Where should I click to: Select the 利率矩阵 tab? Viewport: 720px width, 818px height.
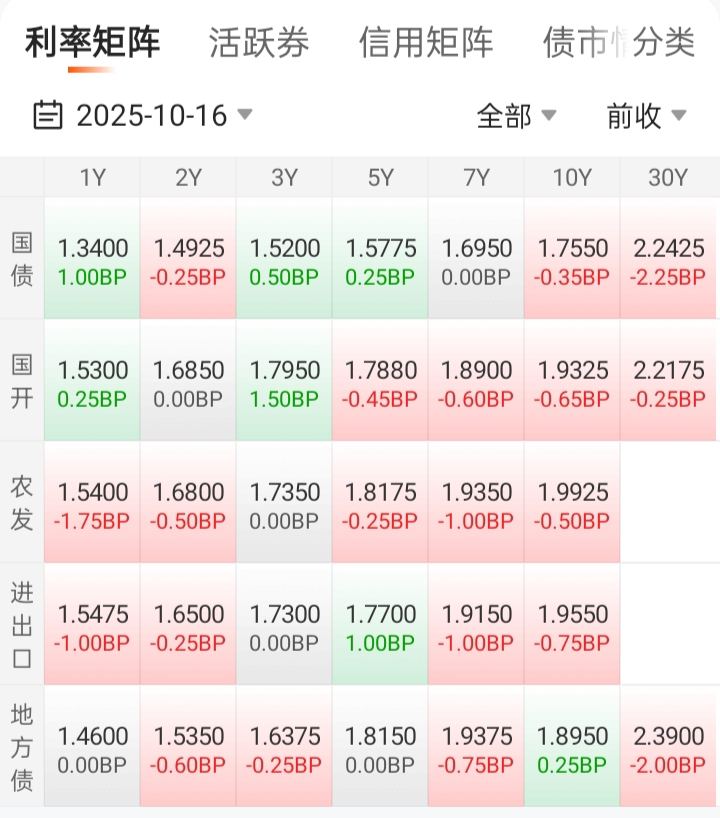[92, 43]
